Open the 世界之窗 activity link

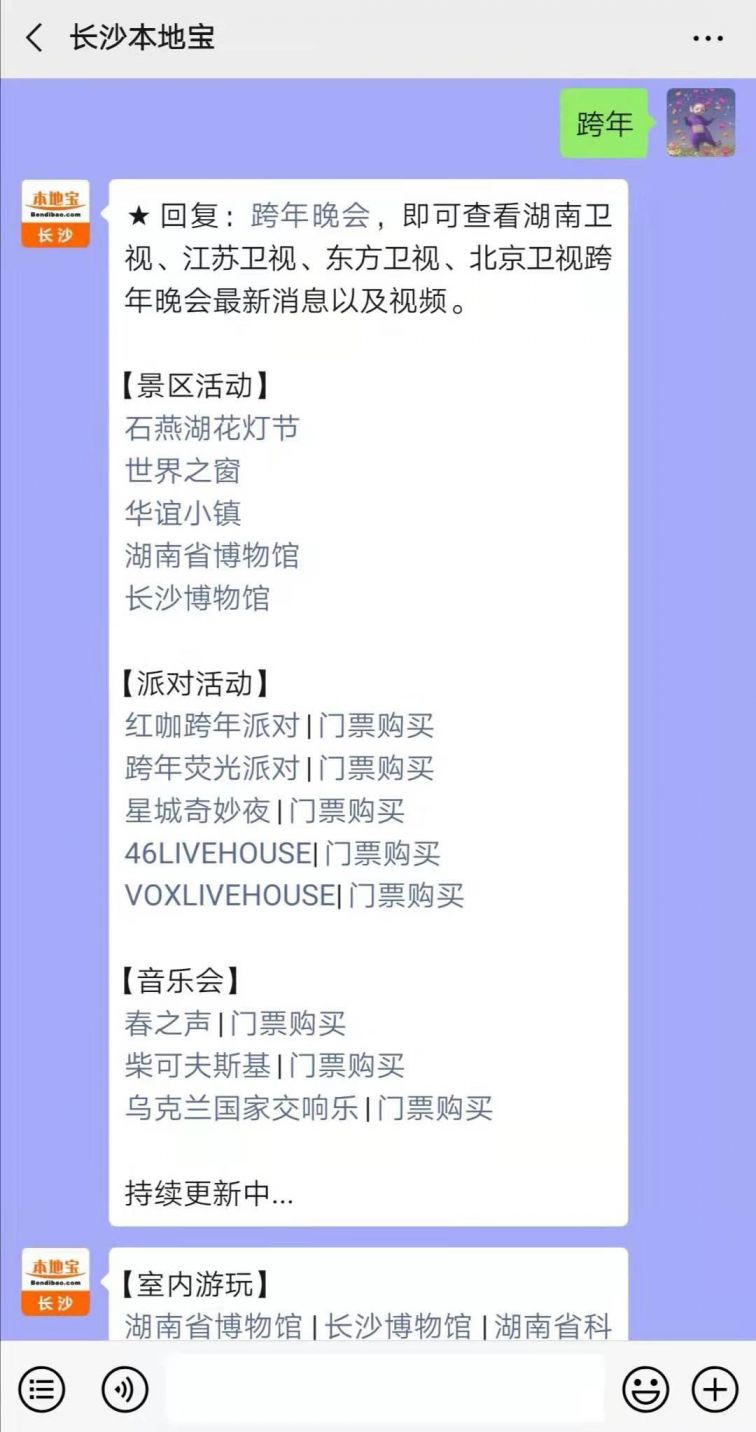(x=183, y=470)
